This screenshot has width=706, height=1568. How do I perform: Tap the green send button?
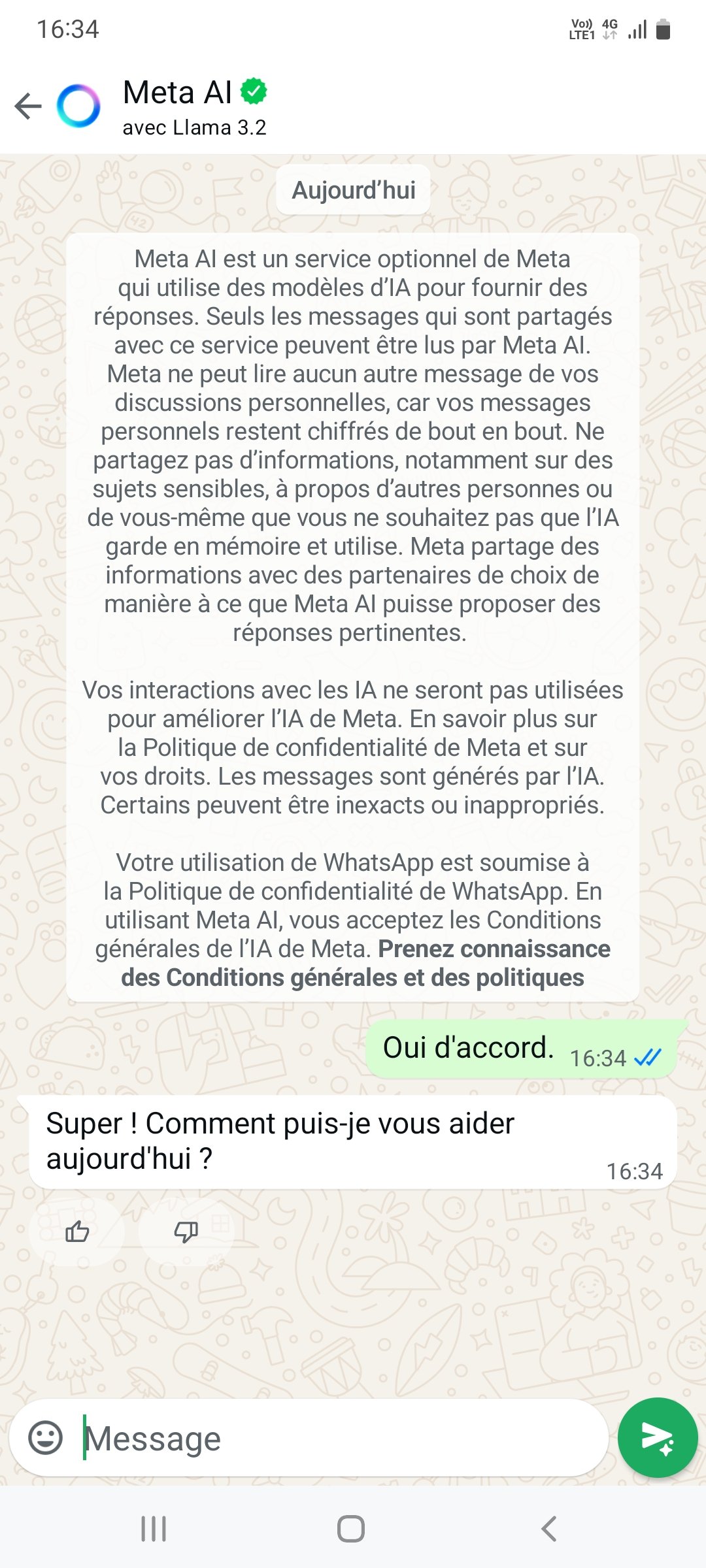click(657, 1437)
